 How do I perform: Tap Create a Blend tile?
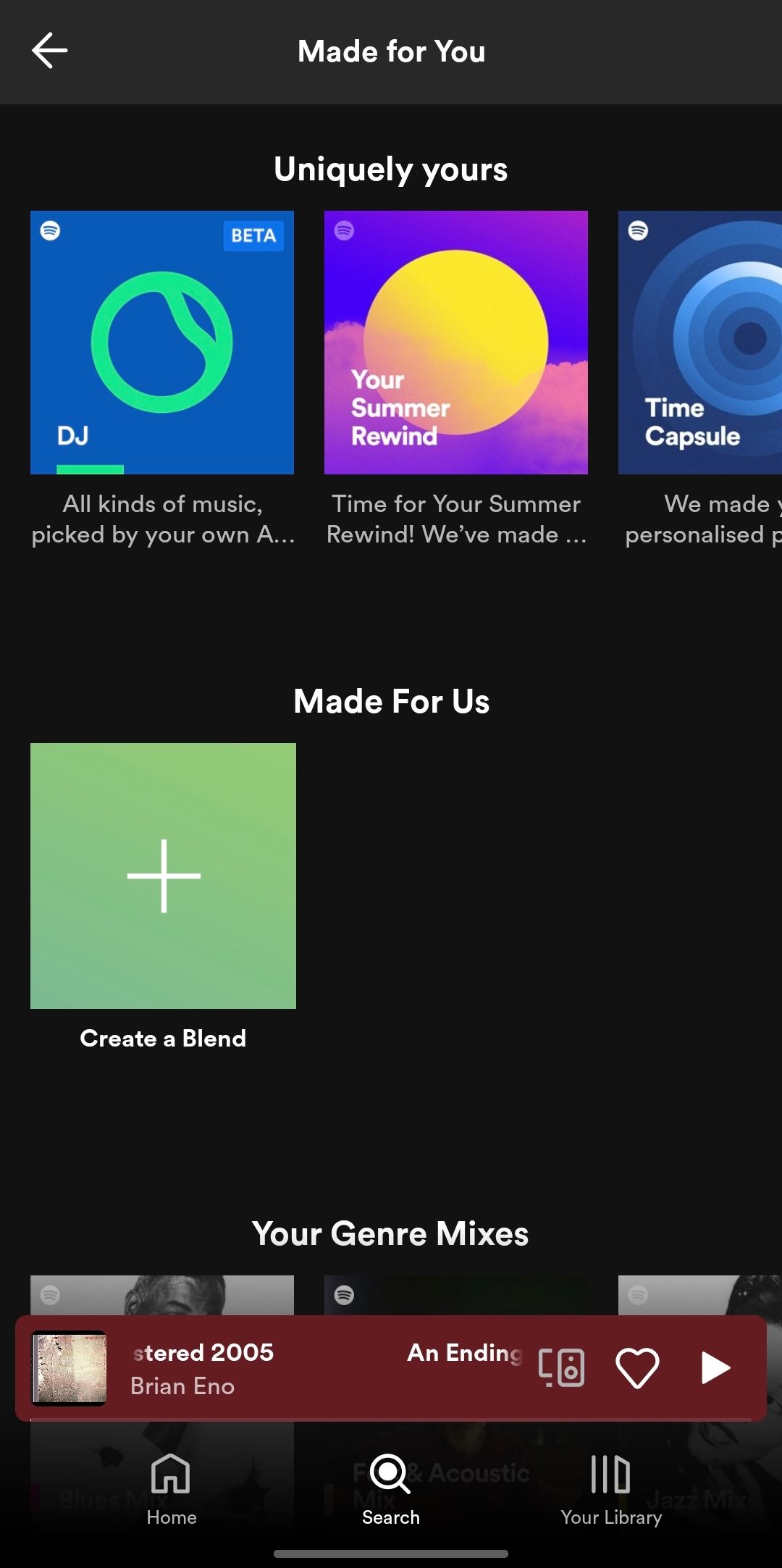163,876
